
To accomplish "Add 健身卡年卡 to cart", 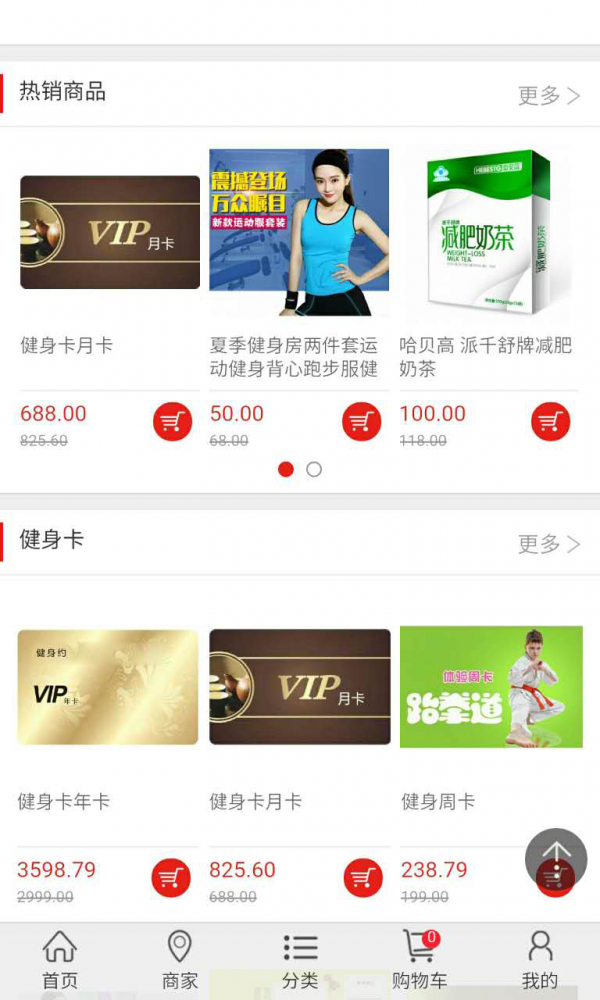I will tap(171, 878).
